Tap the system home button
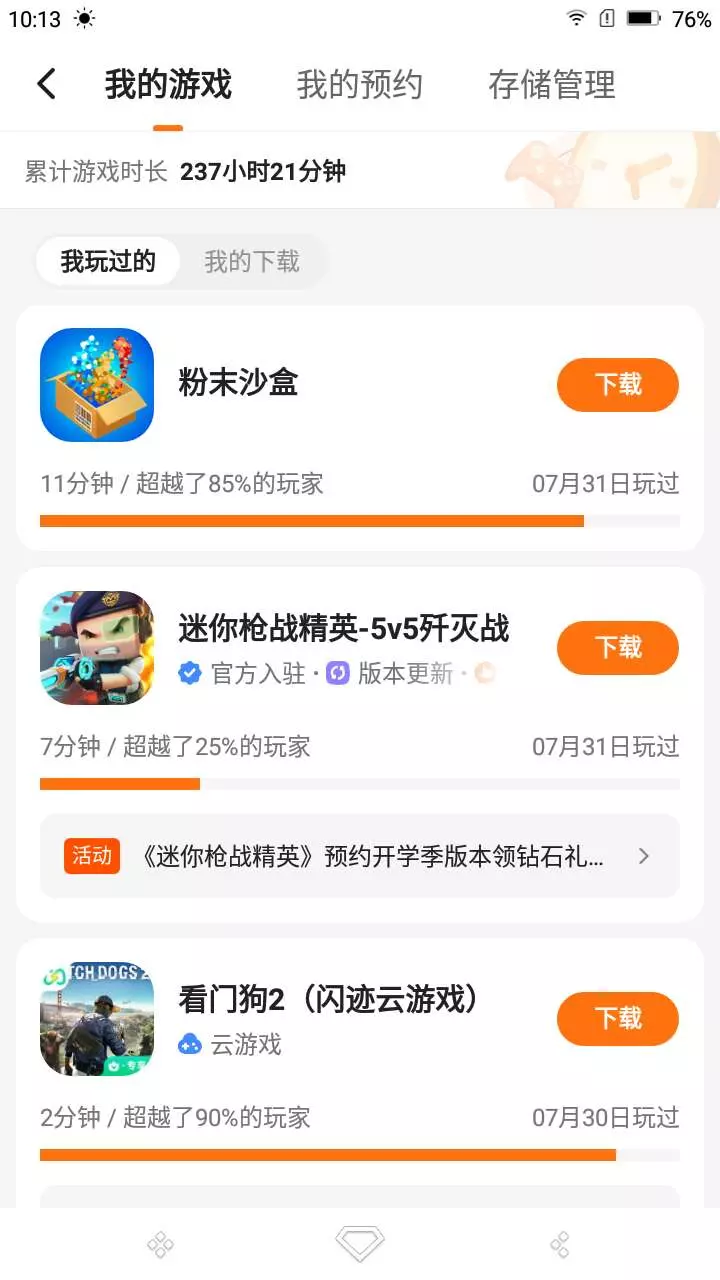The height and width of the screenshot is (1280, 720). click(x=360, y=1244)
